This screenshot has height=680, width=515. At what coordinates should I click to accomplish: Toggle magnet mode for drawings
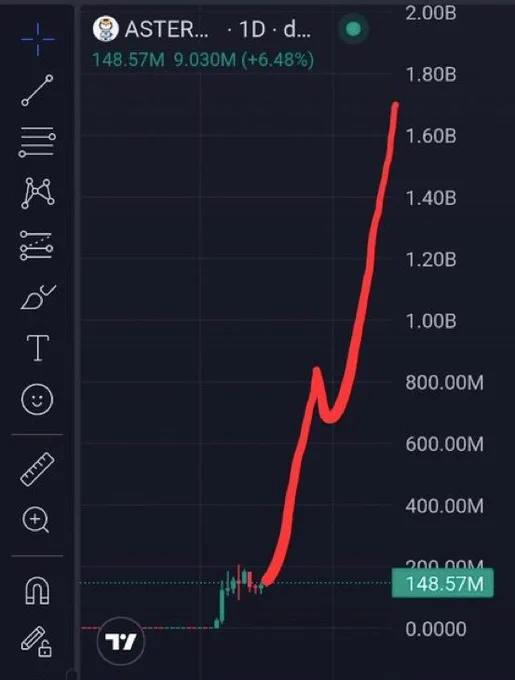[x=37, y=590]
